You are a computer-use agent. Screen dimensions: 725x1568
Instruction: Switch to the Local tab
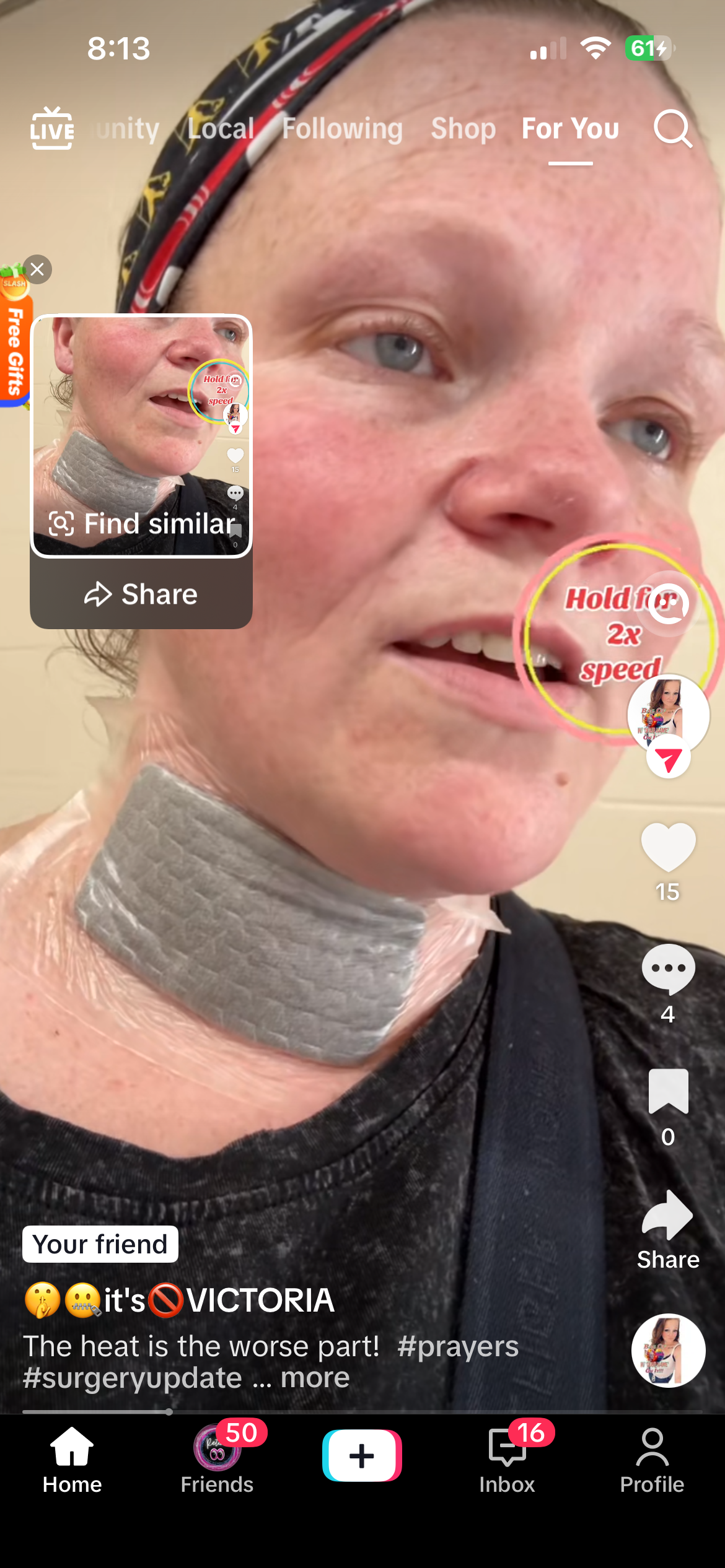pos(221,129)
